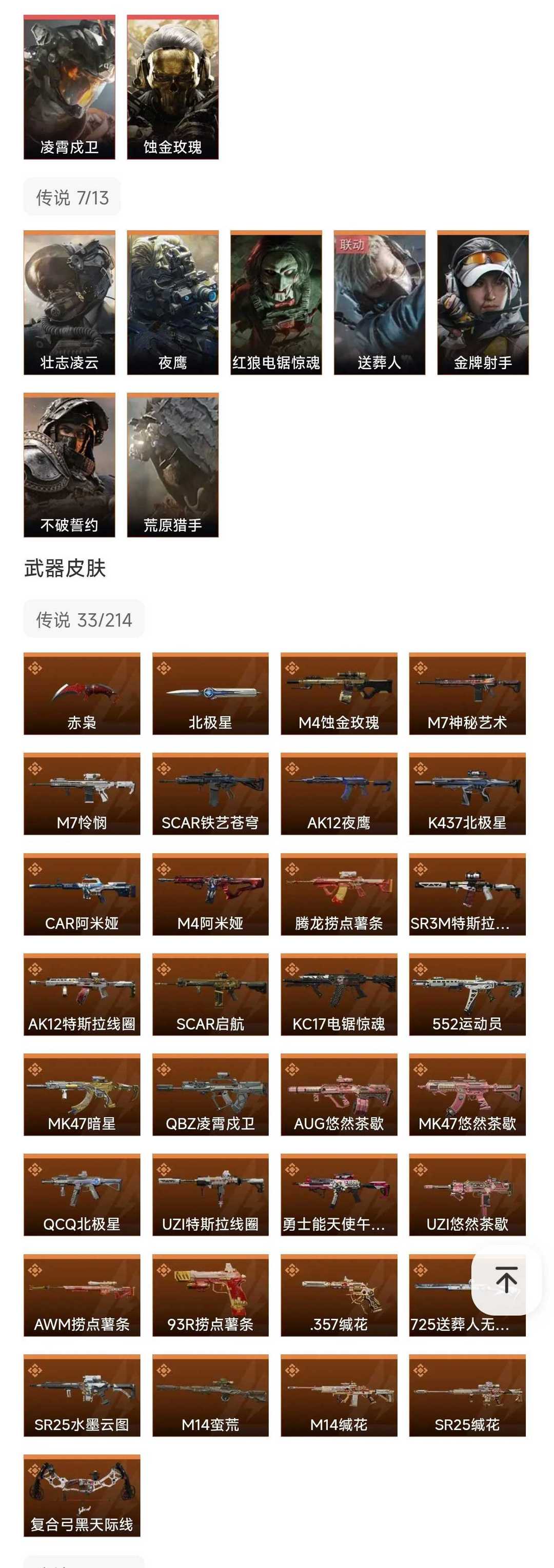View the MK47暗星 weapon skin
Image resolution: width=554 pixels, height=1568 pixels.
82,1094
